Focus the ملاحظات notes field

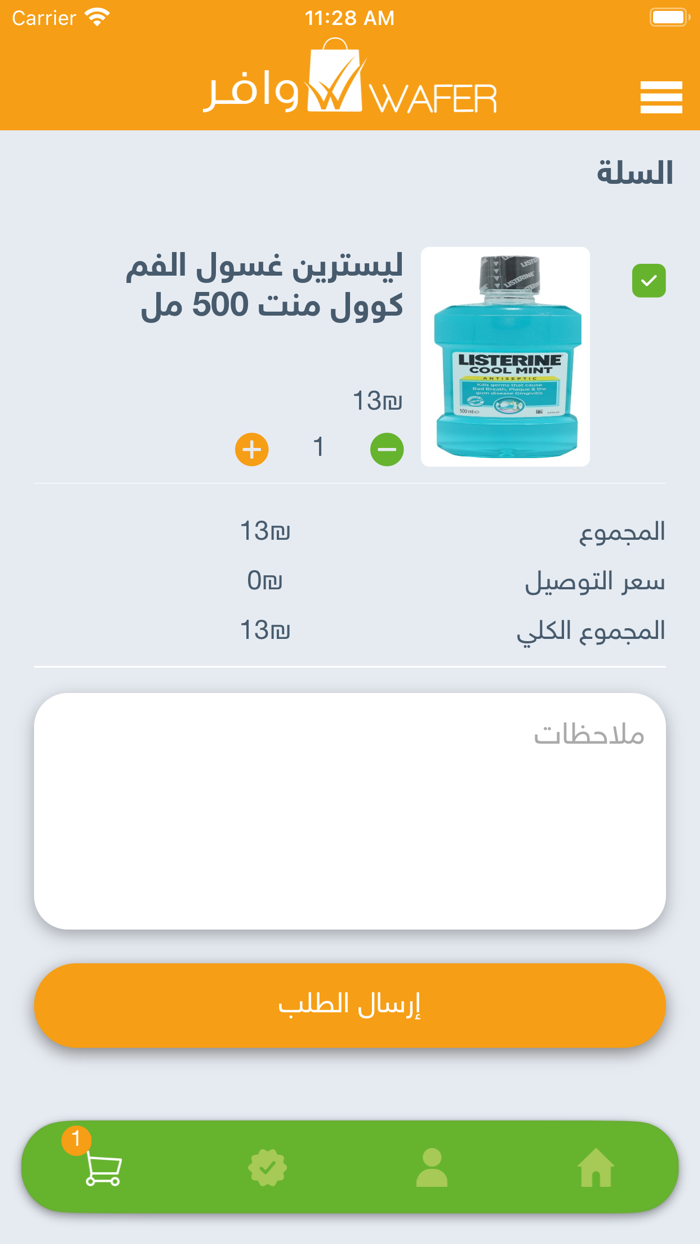click(x=350, y=811)
